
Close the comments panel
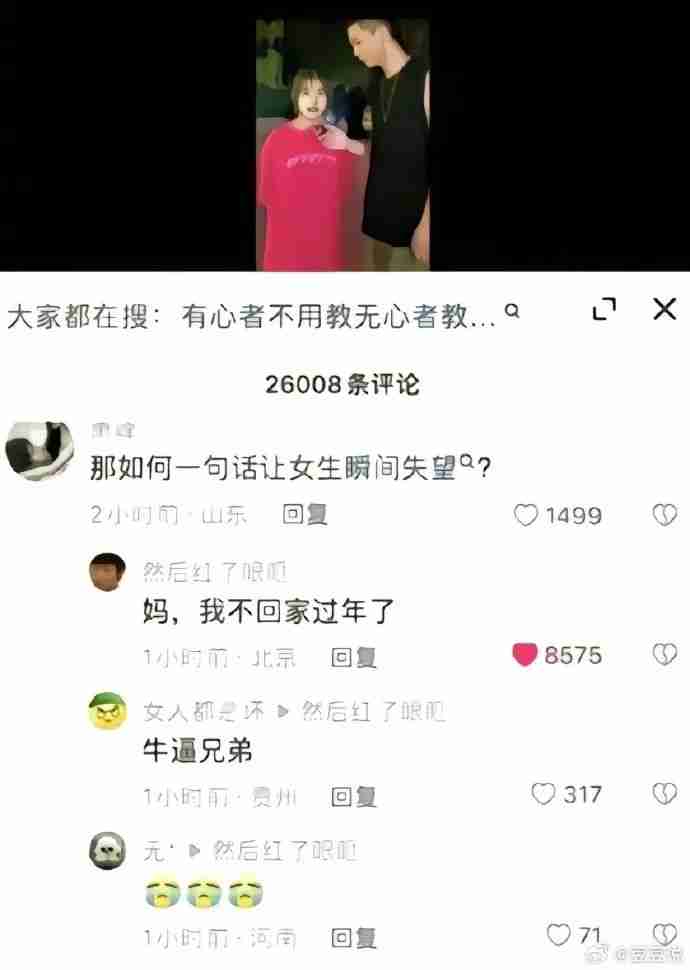pos(664,310)
